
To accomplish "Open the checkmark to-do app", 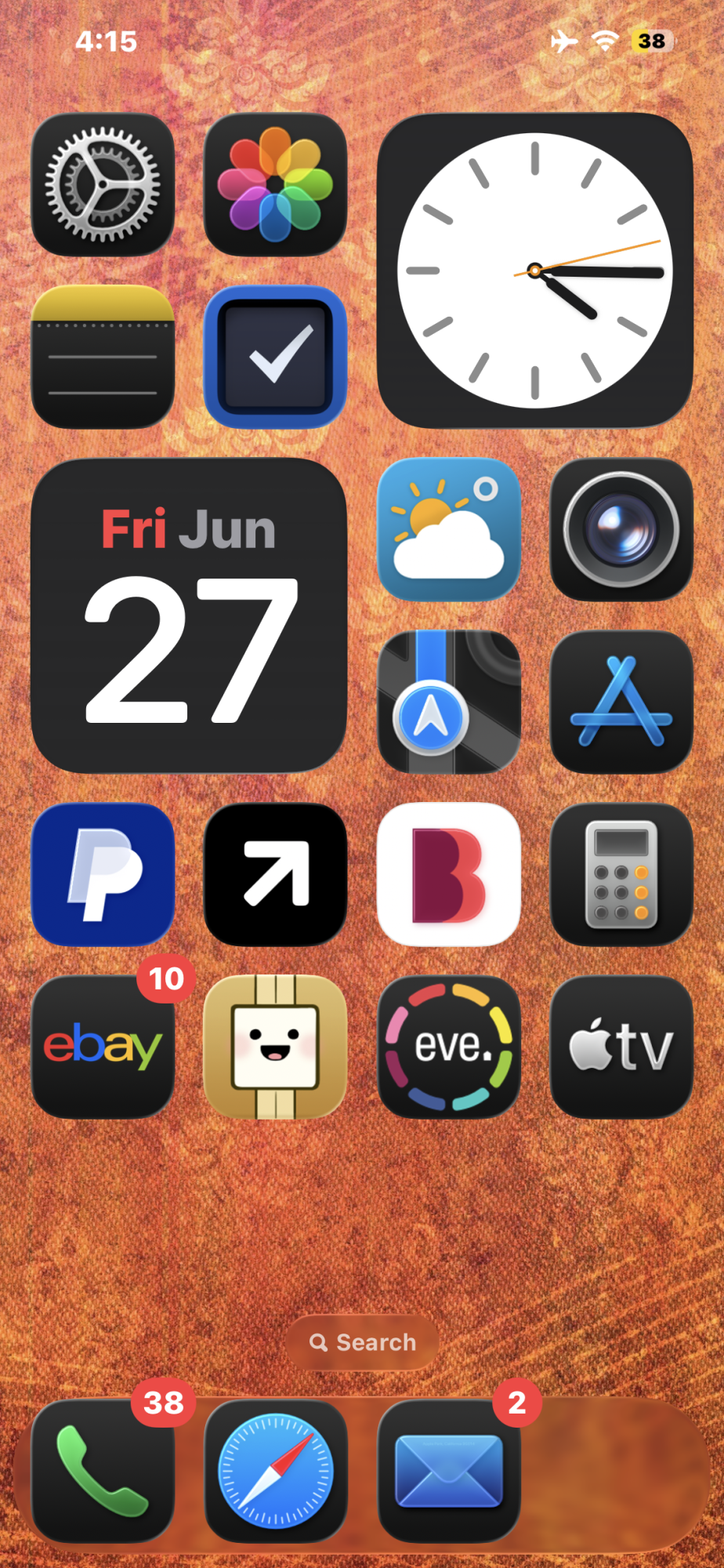I will [x=275, y=358].
